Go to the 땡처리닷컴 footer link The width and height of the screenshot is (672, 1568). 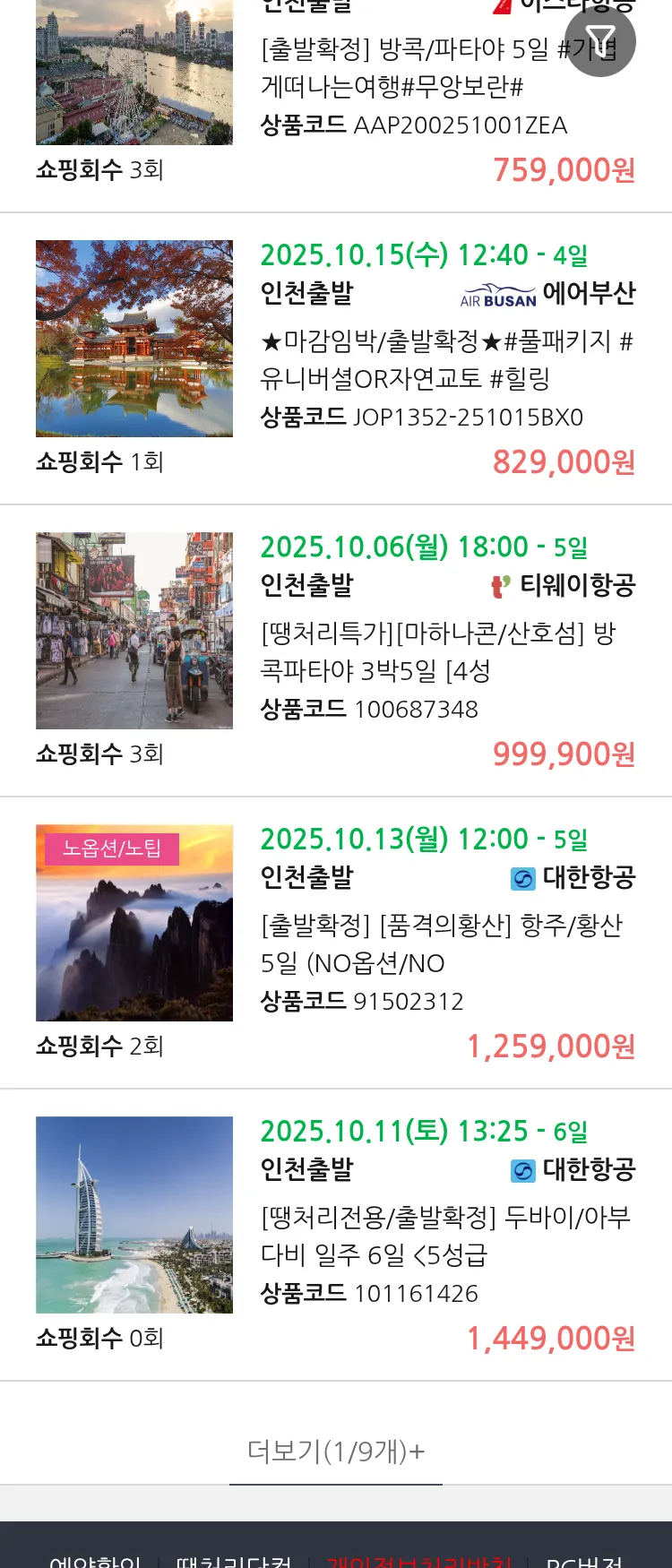(234, 1561)
